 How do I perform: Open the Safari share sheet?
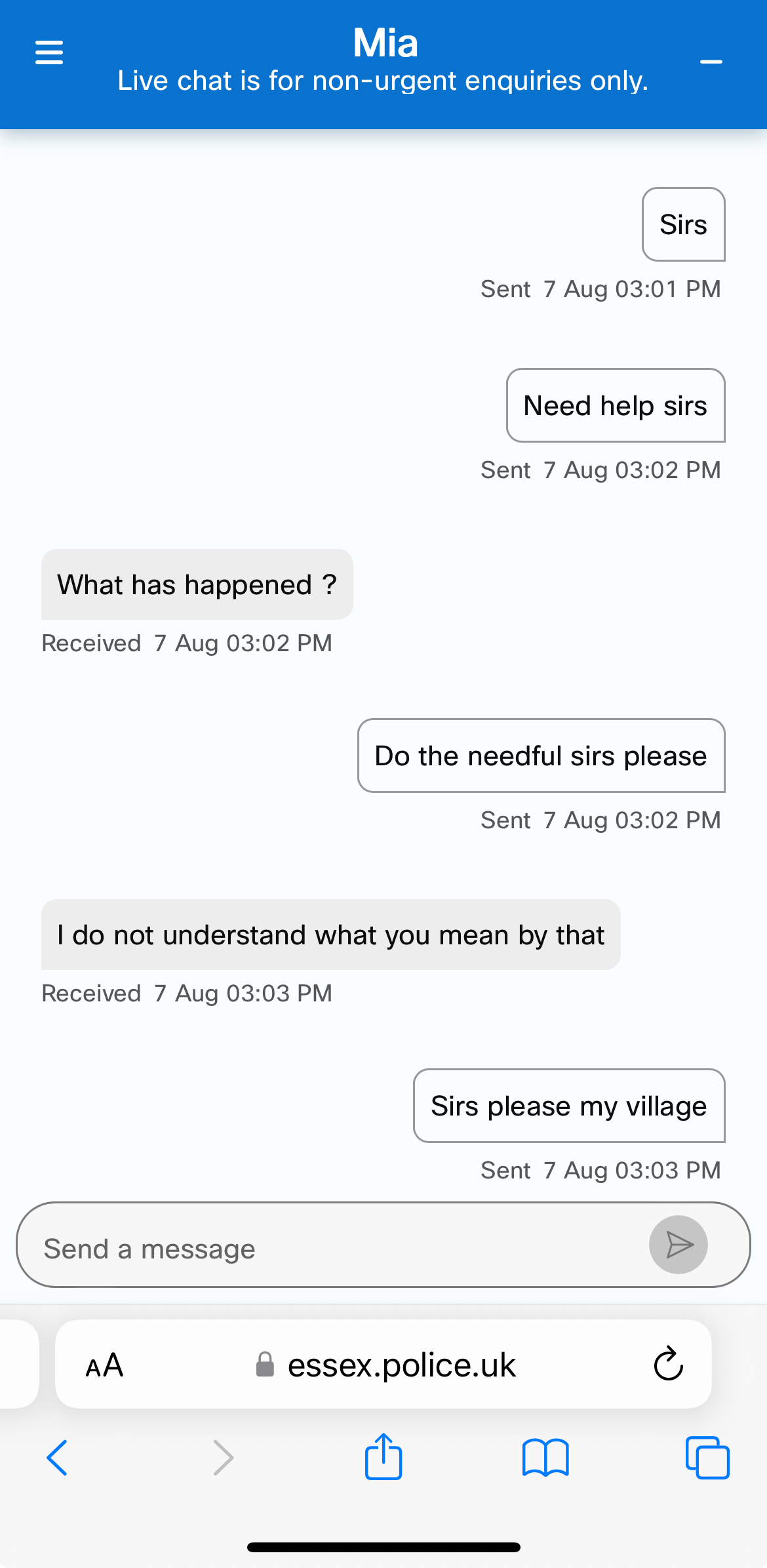click(x=383, y=1456)
